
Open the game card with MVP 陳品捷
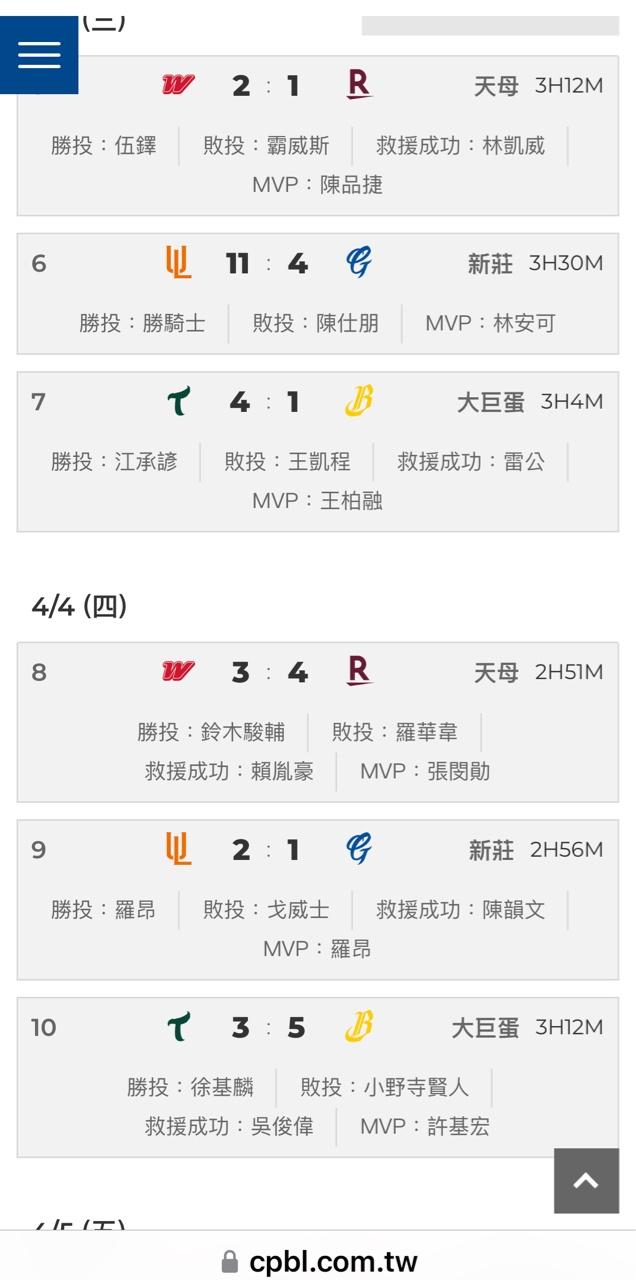pyautogui.click(x=317, y=135)
